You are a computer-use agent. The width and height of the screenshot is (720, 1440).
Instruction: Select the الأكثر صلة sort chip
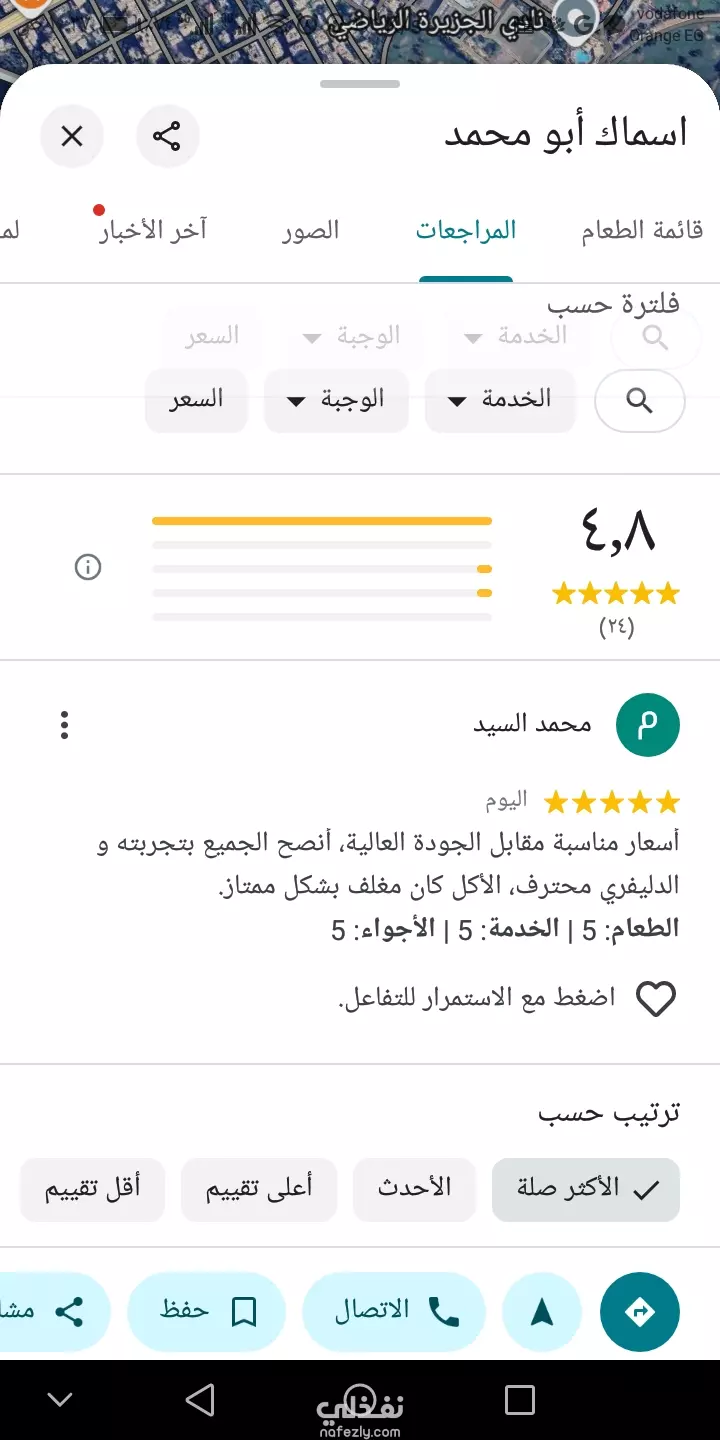coord(586,1190)
